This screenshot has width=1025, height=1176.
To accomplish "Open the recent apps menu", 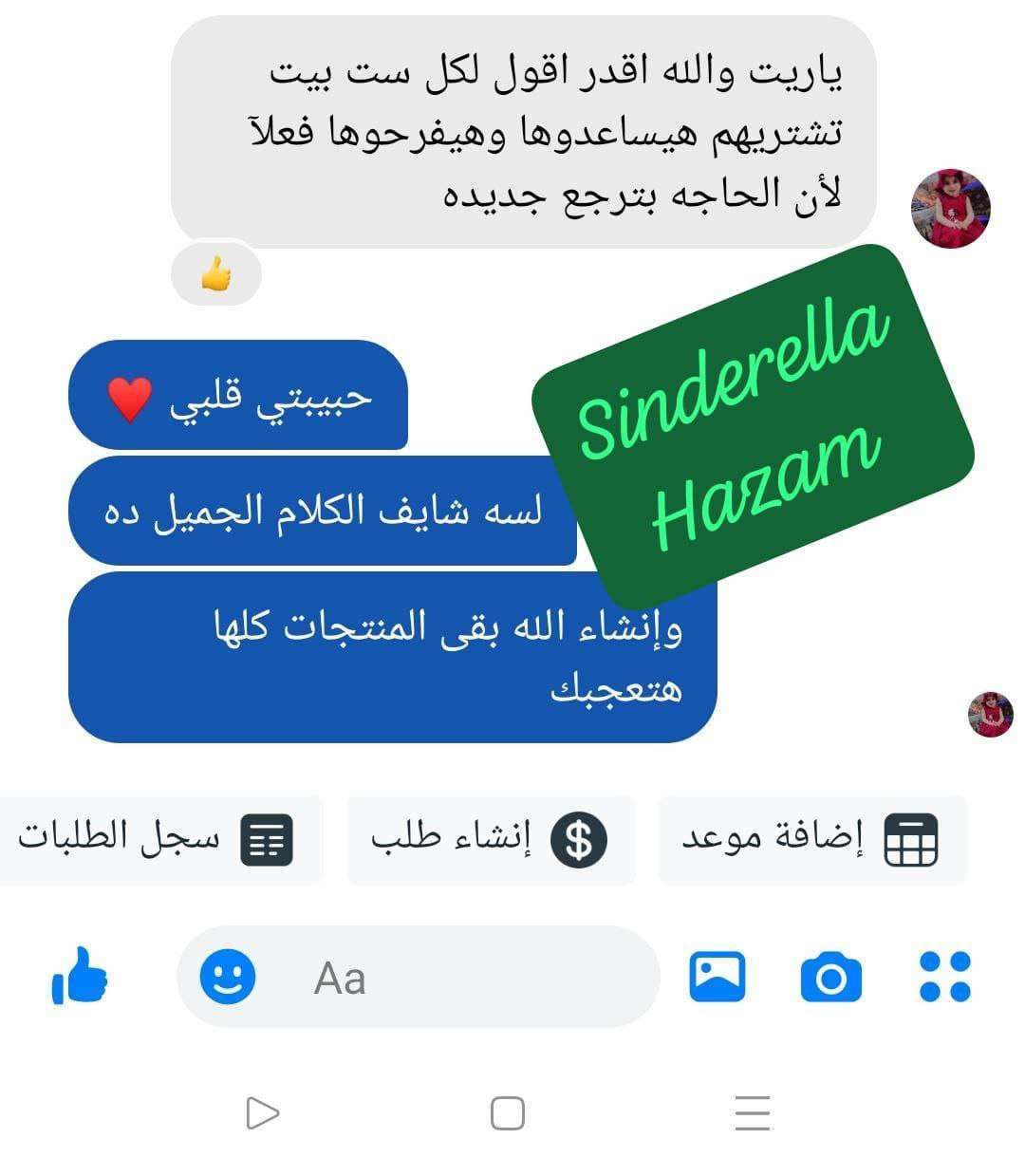I will click(x=752, y=1113).
